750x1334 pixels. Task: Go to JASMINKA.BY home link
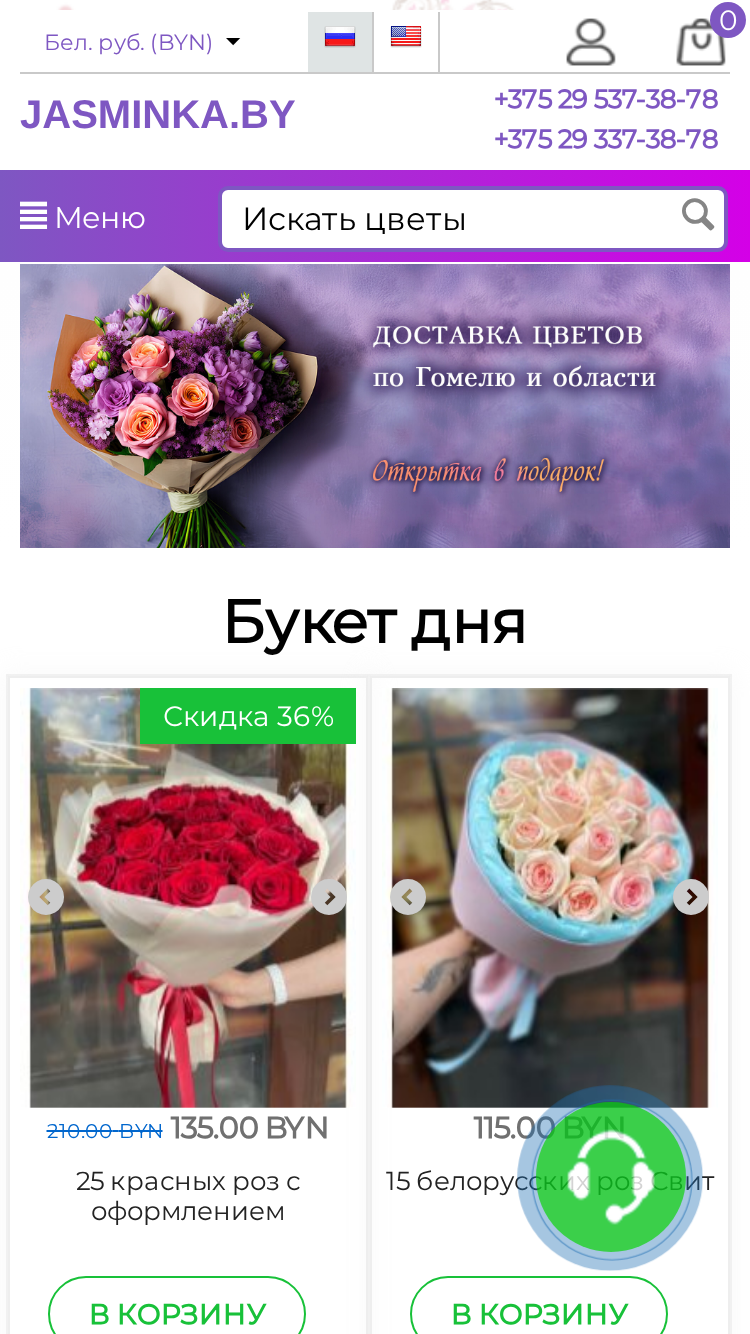tap(157, 115)
